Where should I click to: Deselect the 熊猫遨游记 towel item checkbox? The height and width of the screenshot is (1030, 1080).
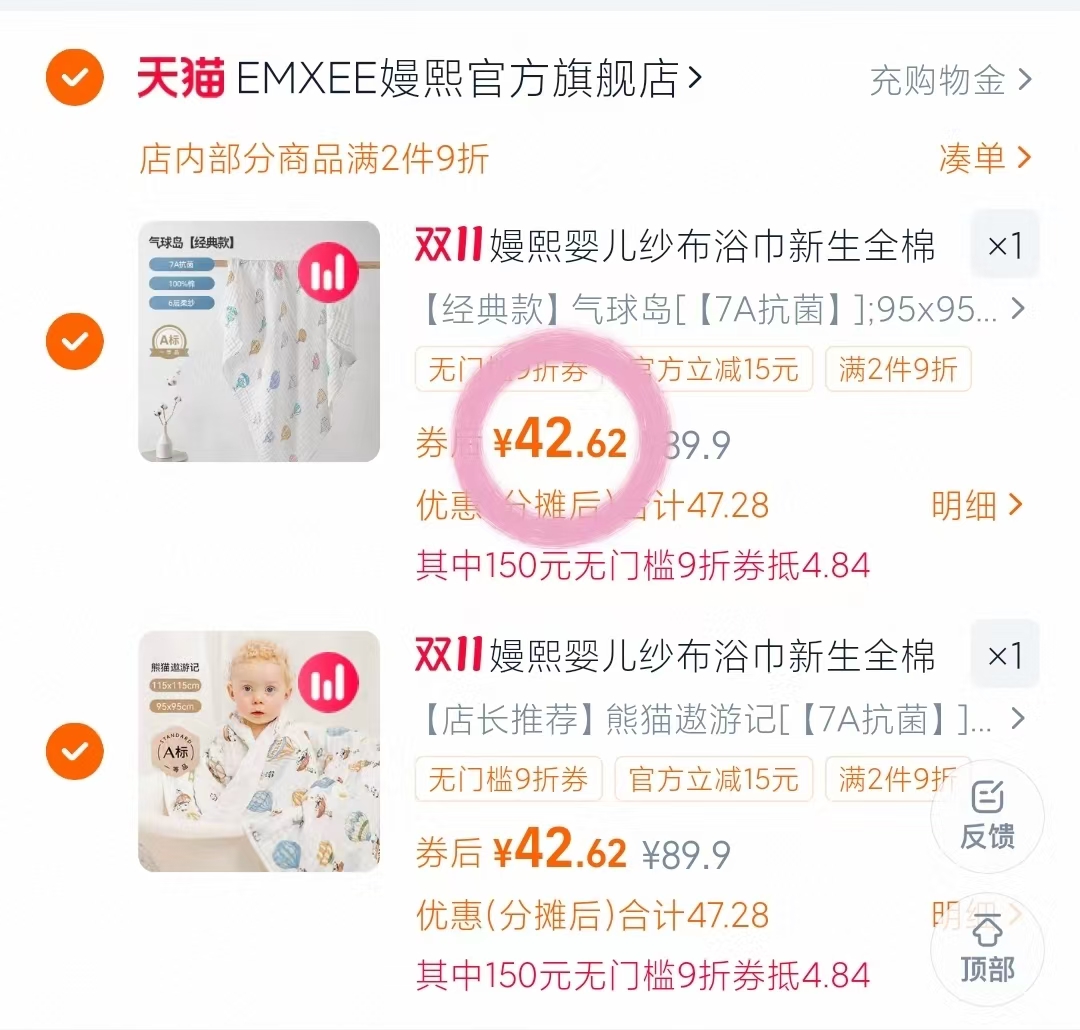75,752
